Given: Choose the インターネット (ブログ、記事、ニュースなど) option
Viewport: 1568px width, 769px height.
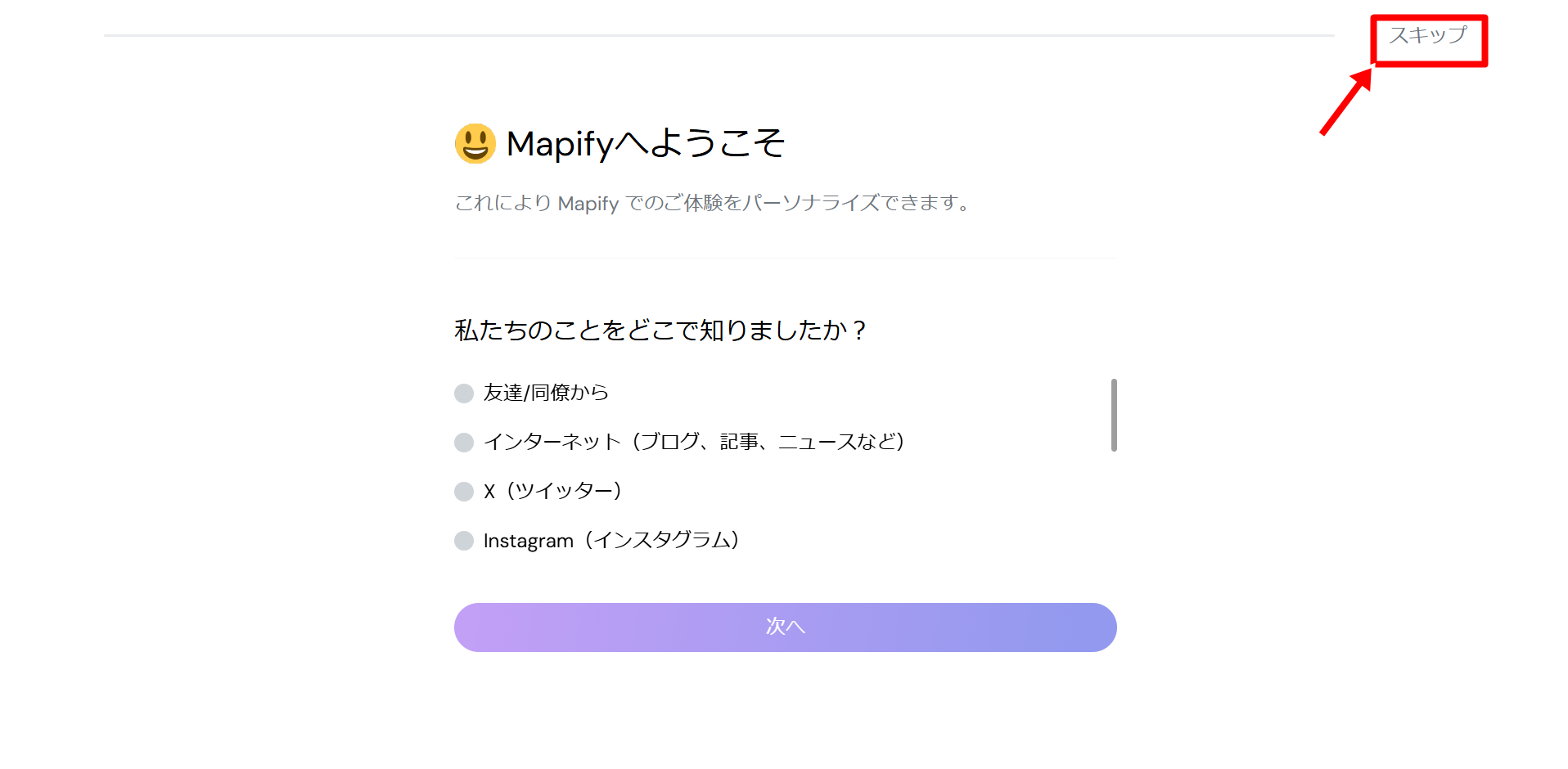Looking at the screenshot, I should (x=464, y=443).
